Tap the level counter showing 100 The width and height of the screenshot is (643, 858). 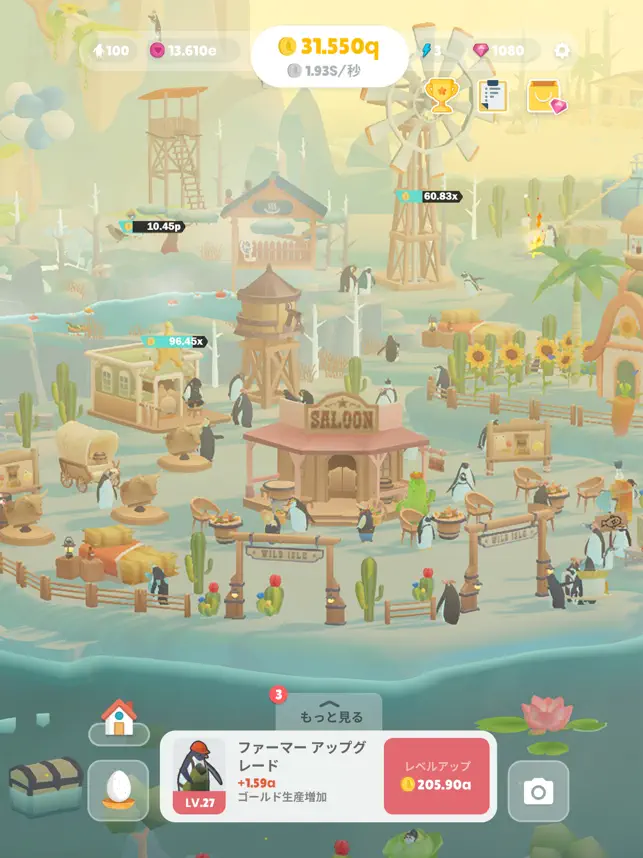[108, 51]
